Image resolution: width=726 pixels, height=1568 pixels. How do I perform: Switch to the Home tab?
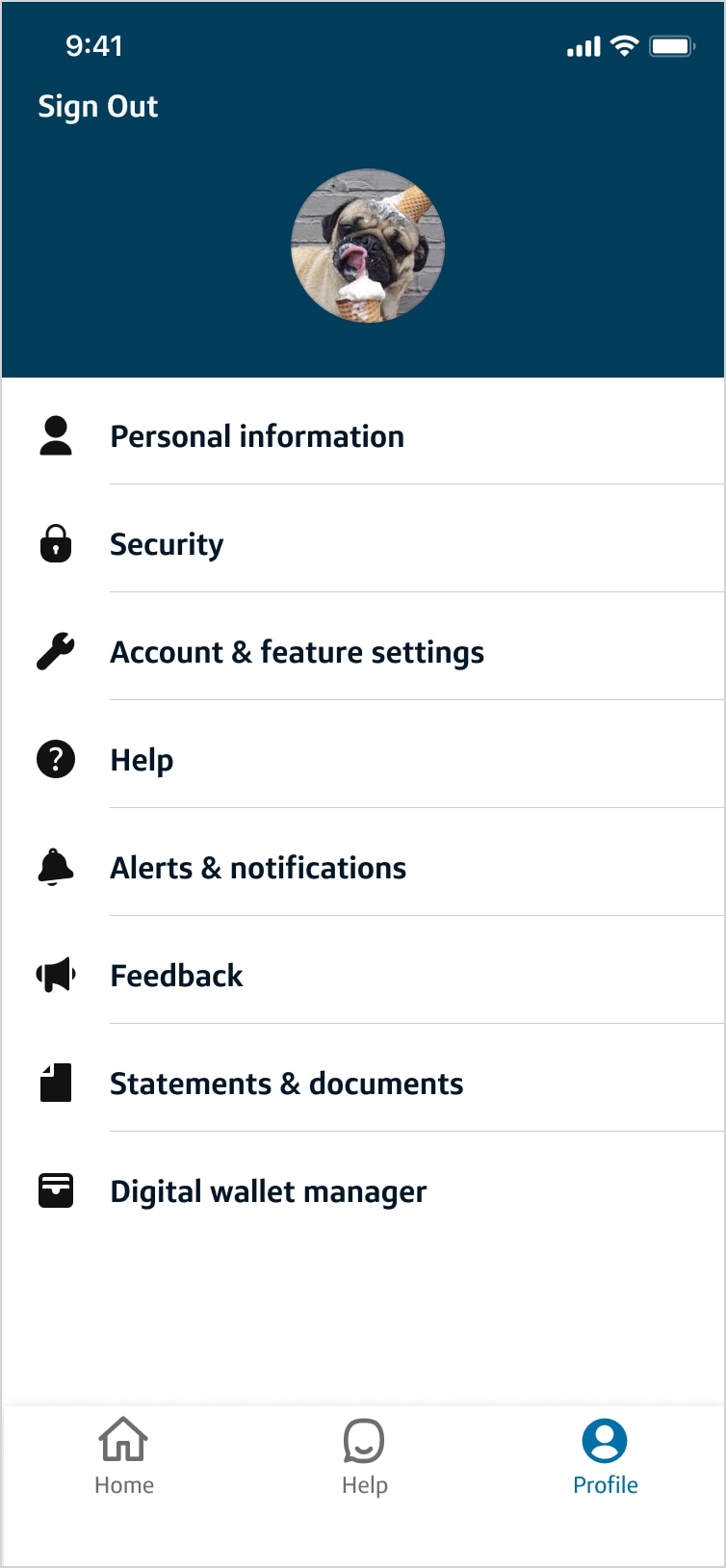pos(123,1456)
